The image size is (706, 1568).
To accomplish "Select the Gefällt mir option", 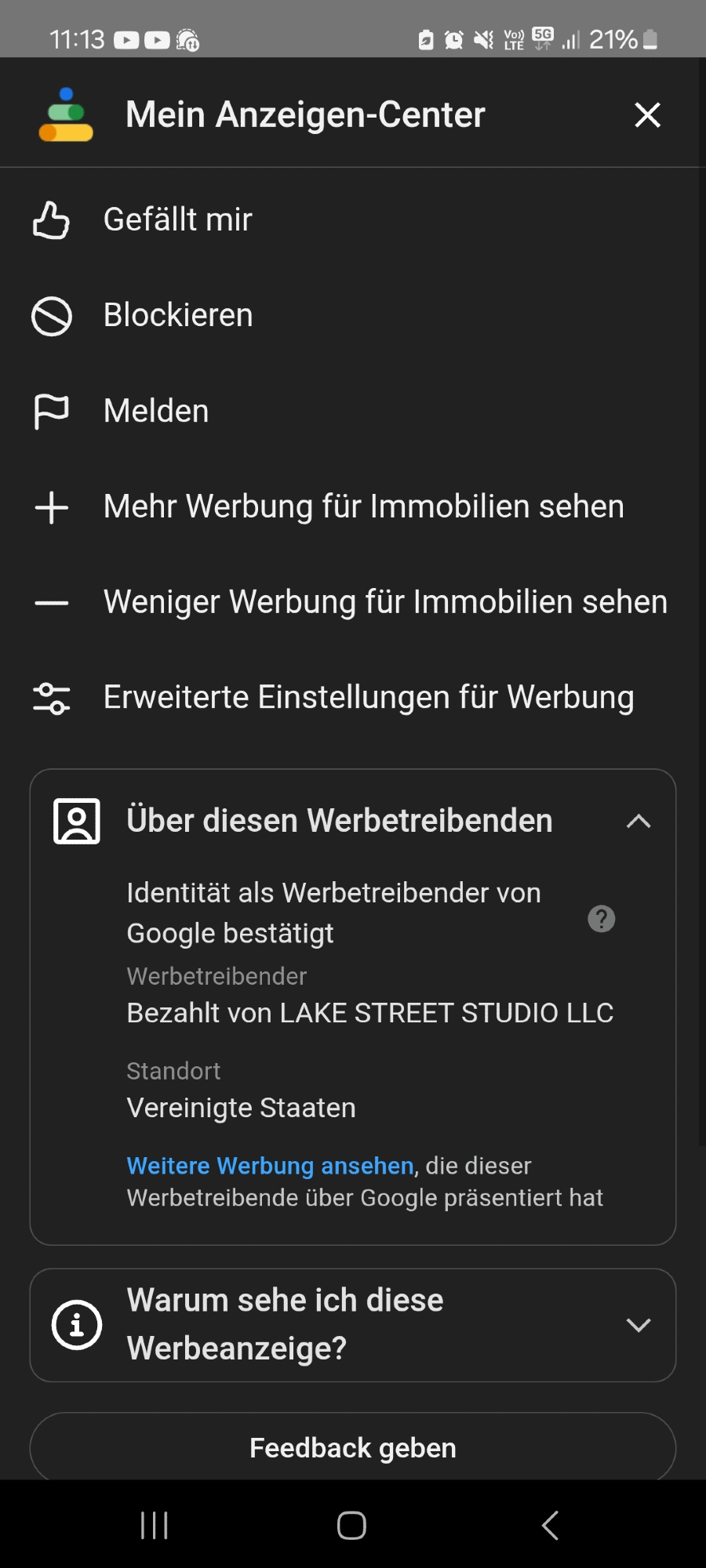I will pos(178,220).
